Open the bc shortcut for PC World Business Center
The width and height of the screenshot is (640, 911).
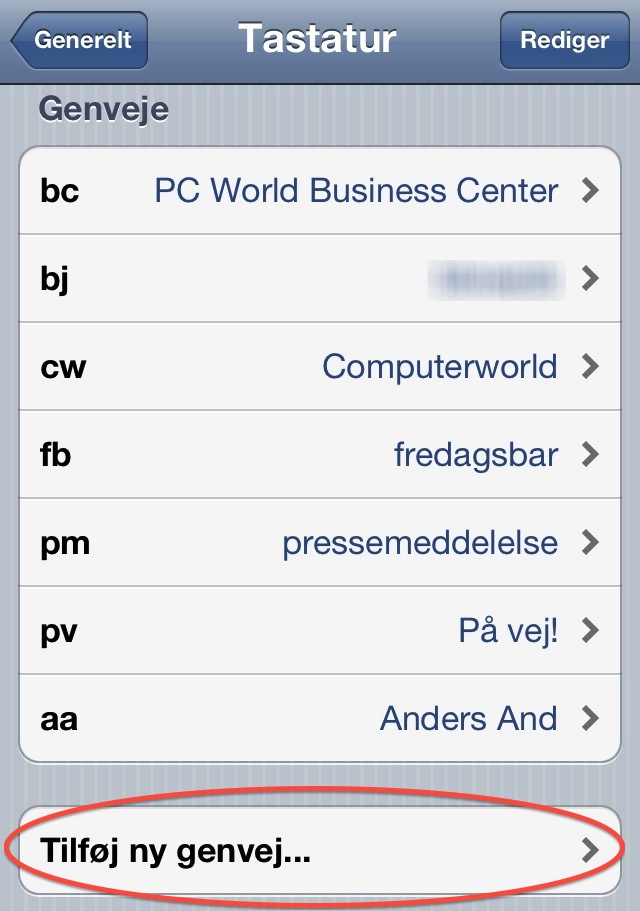(x=320, y=190)
